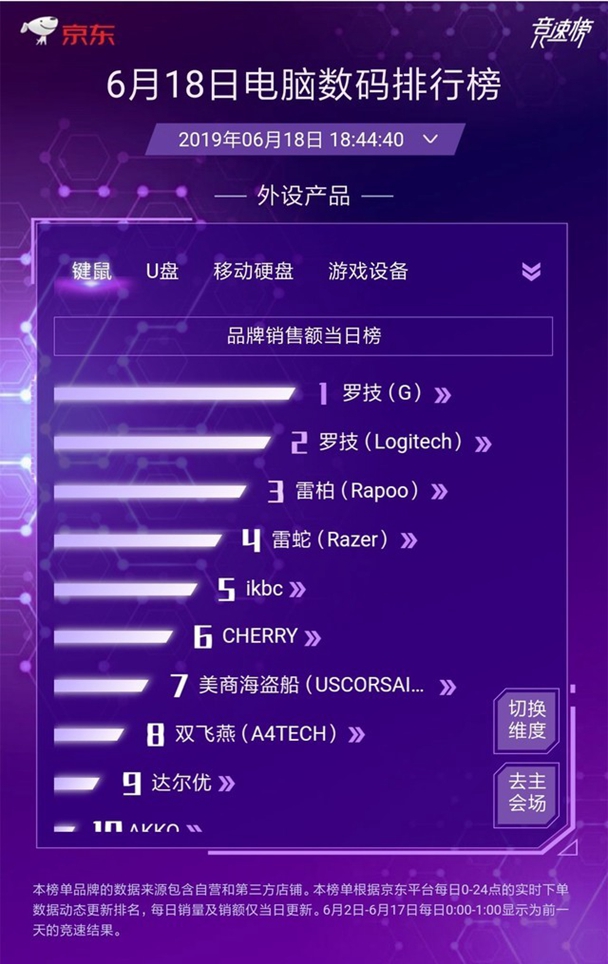This screenshot has height=964, width=608.
Task: Switch to the 游戏设备 tab
Action: coord(368,271)
